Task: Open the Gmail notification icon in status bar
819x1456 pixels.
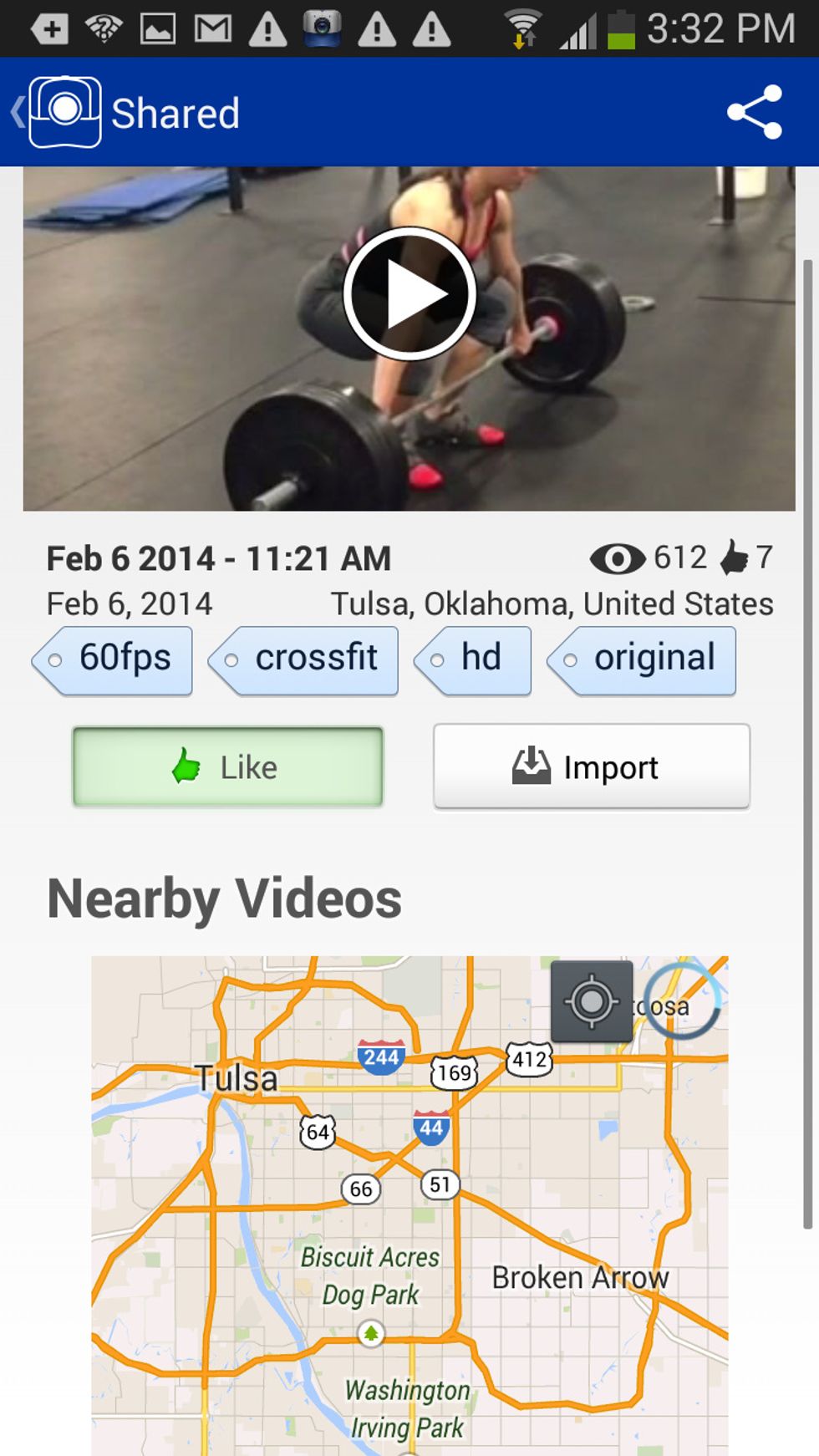Action: click(212, 26)
